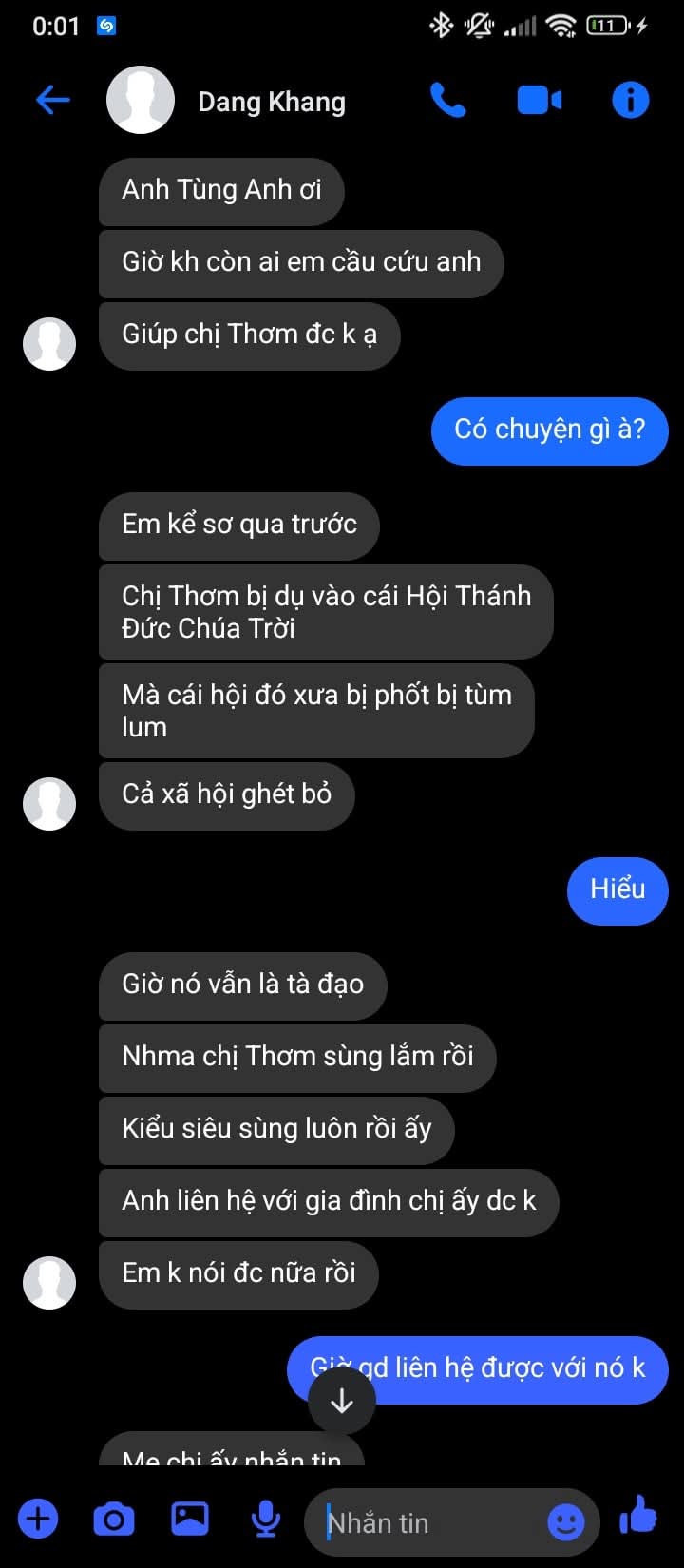Start a video call with Dang Khang
The image size is (684, 1568).
tap(539, 100)
